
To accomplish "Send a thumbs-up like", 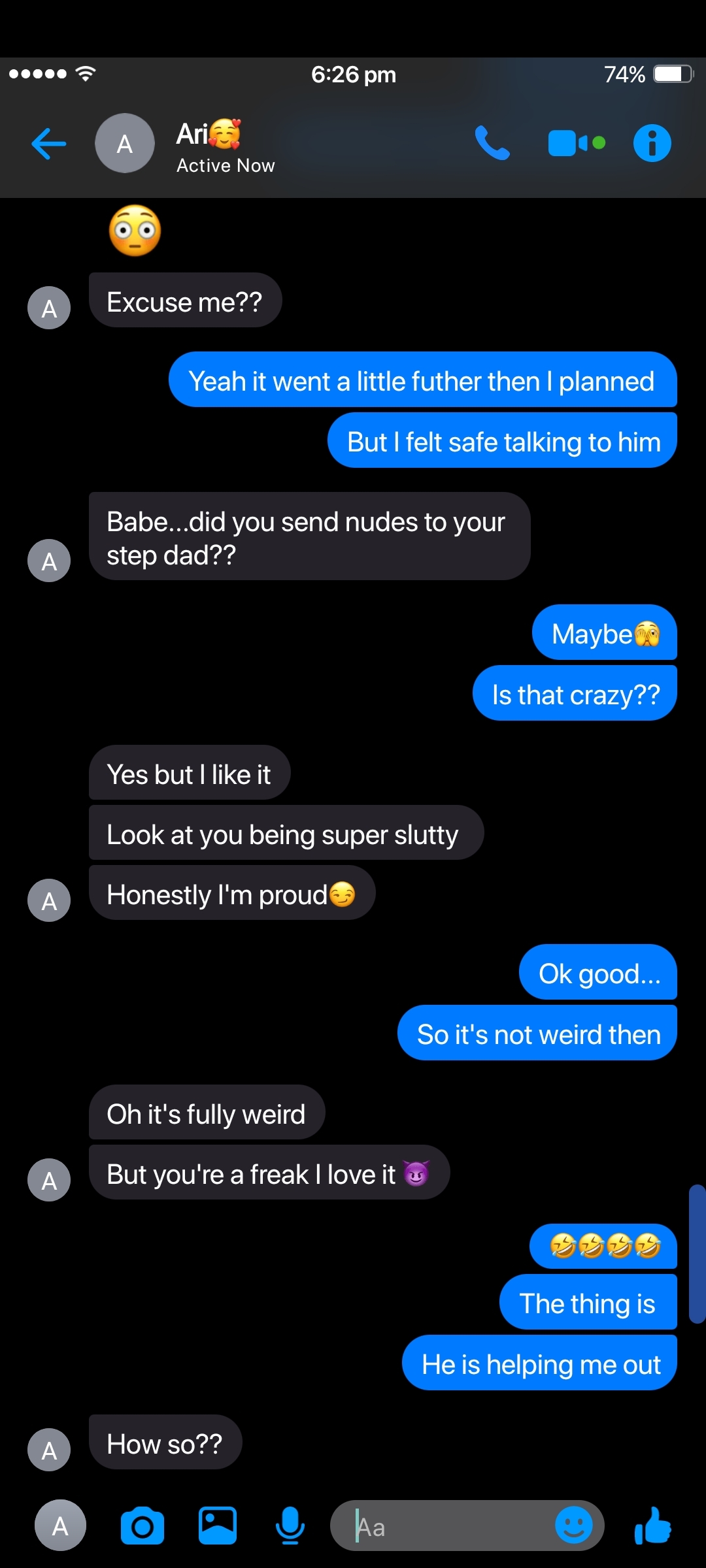I will [653, 1526].
